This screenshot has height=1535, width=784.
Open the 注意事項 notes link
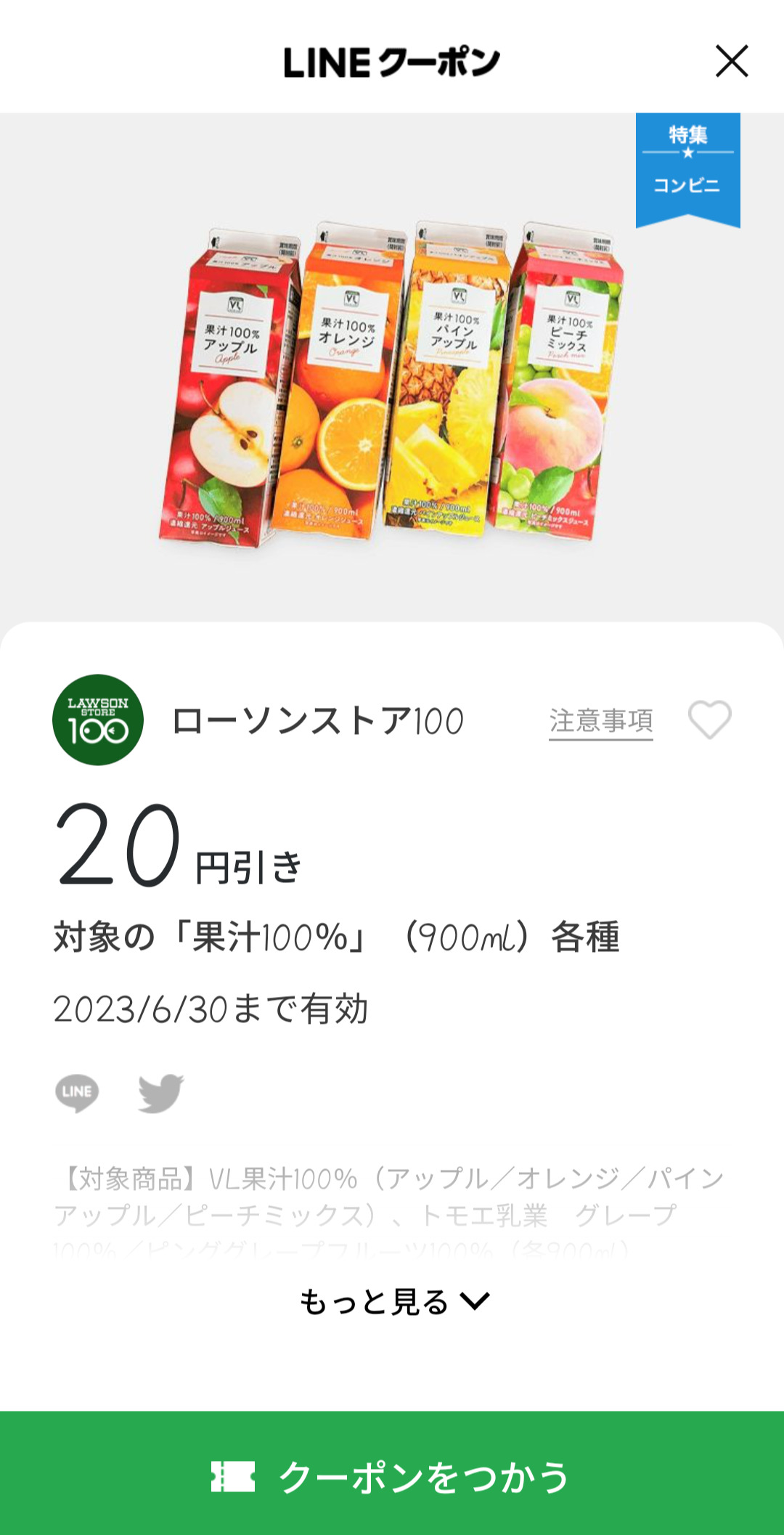point(600,721)
